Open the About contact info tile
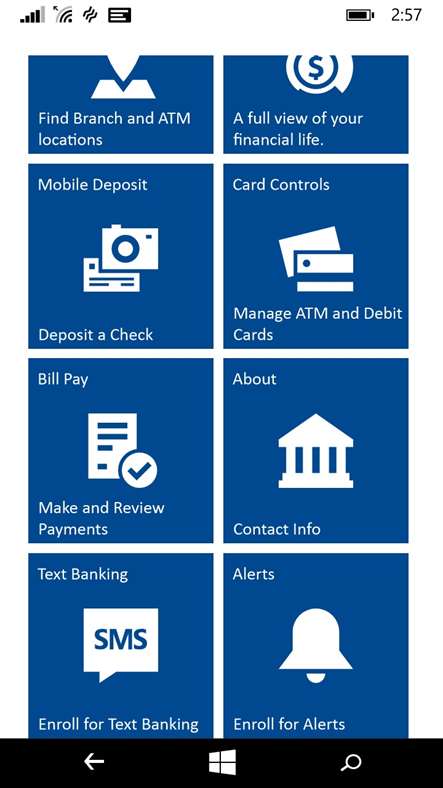Screen dimensions: 443x788 [x=315, y=451]
